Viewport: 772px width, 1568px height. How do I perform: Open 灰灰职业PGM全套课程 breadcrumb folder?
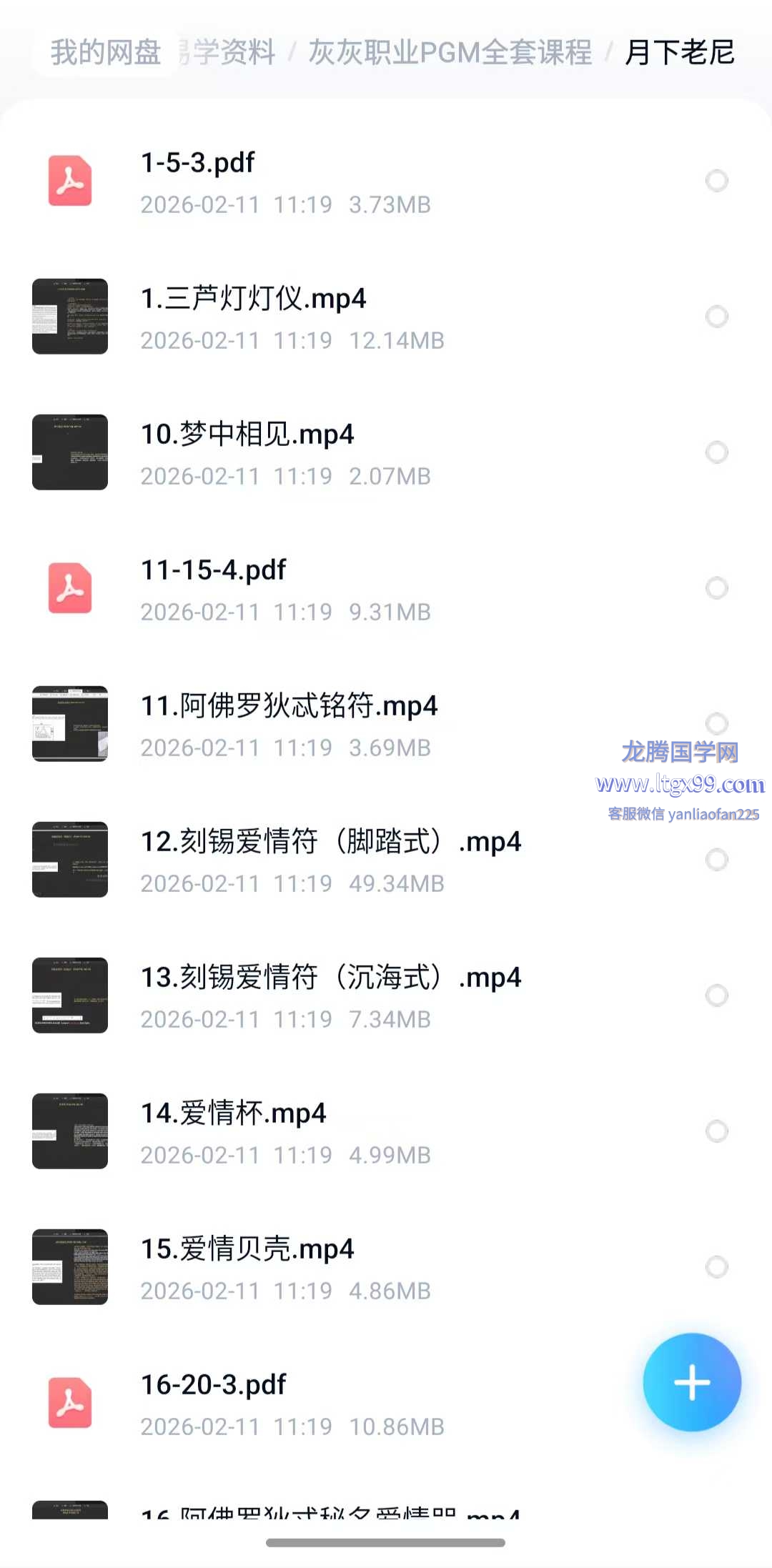(x=450, y=52)
